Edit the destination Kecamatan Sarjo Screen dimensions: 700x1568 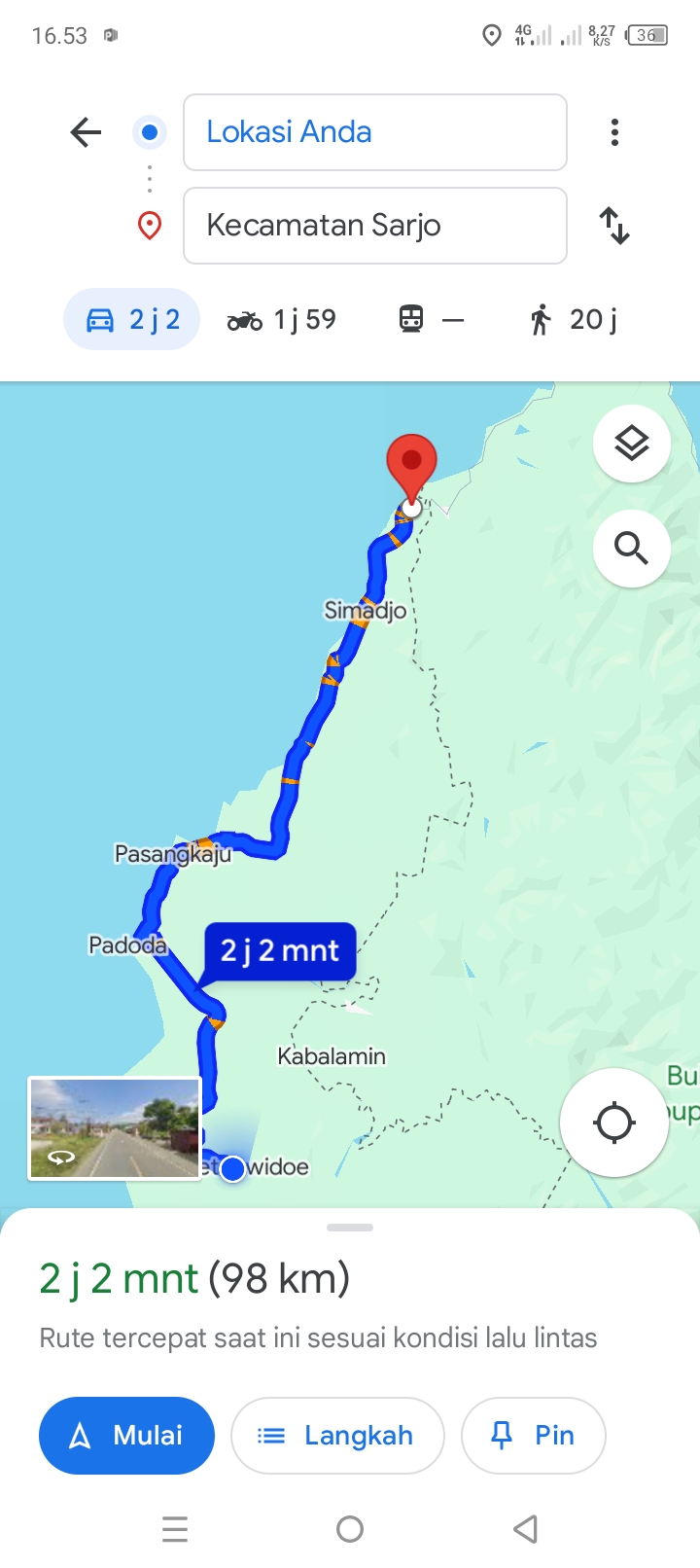[x=375, y=226]
